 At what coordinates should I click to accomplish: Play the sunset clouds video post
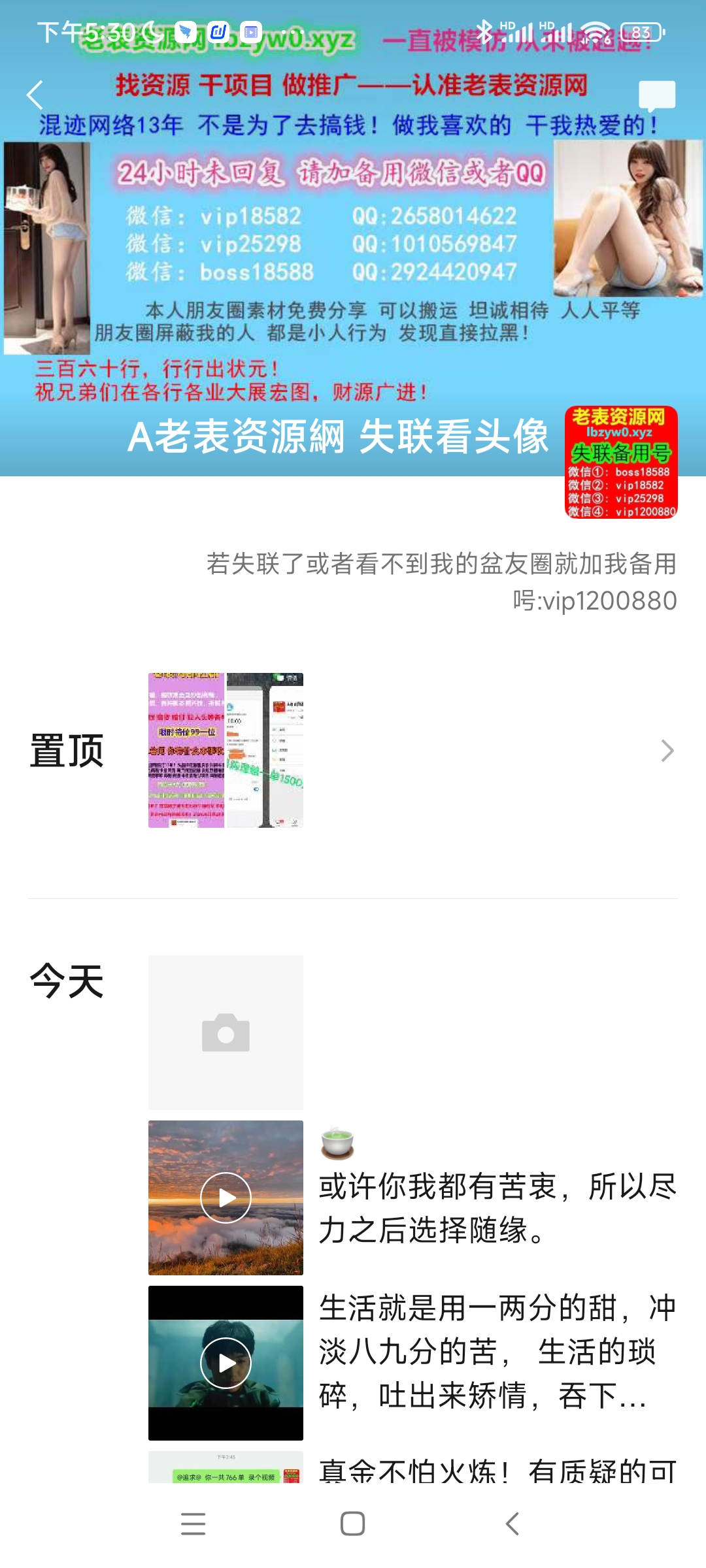pyautogui.click(x=226, y=1198)
